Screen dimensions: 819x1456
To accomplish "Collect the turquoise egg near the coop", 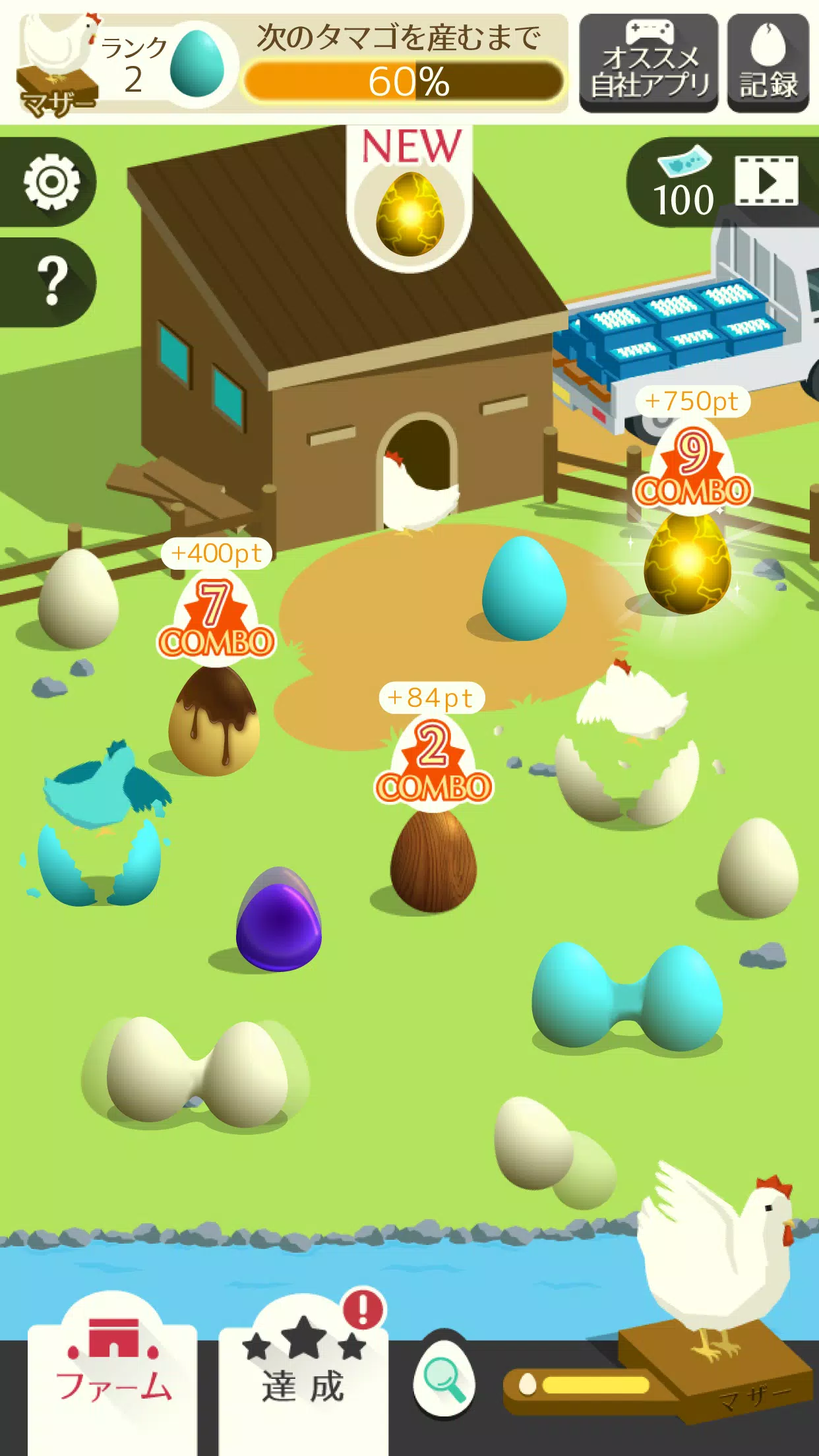I will pos(524,589).
